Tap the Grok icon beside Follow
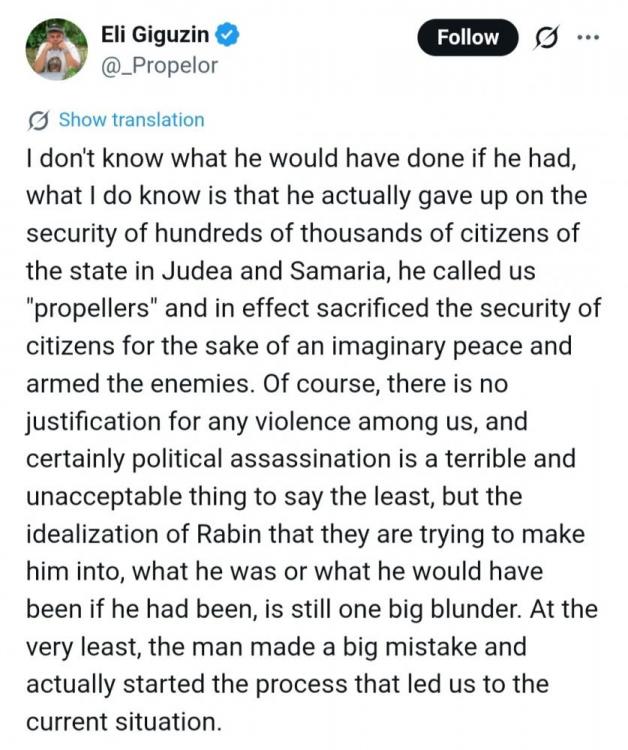628x750 pixels. click(546, 38)
